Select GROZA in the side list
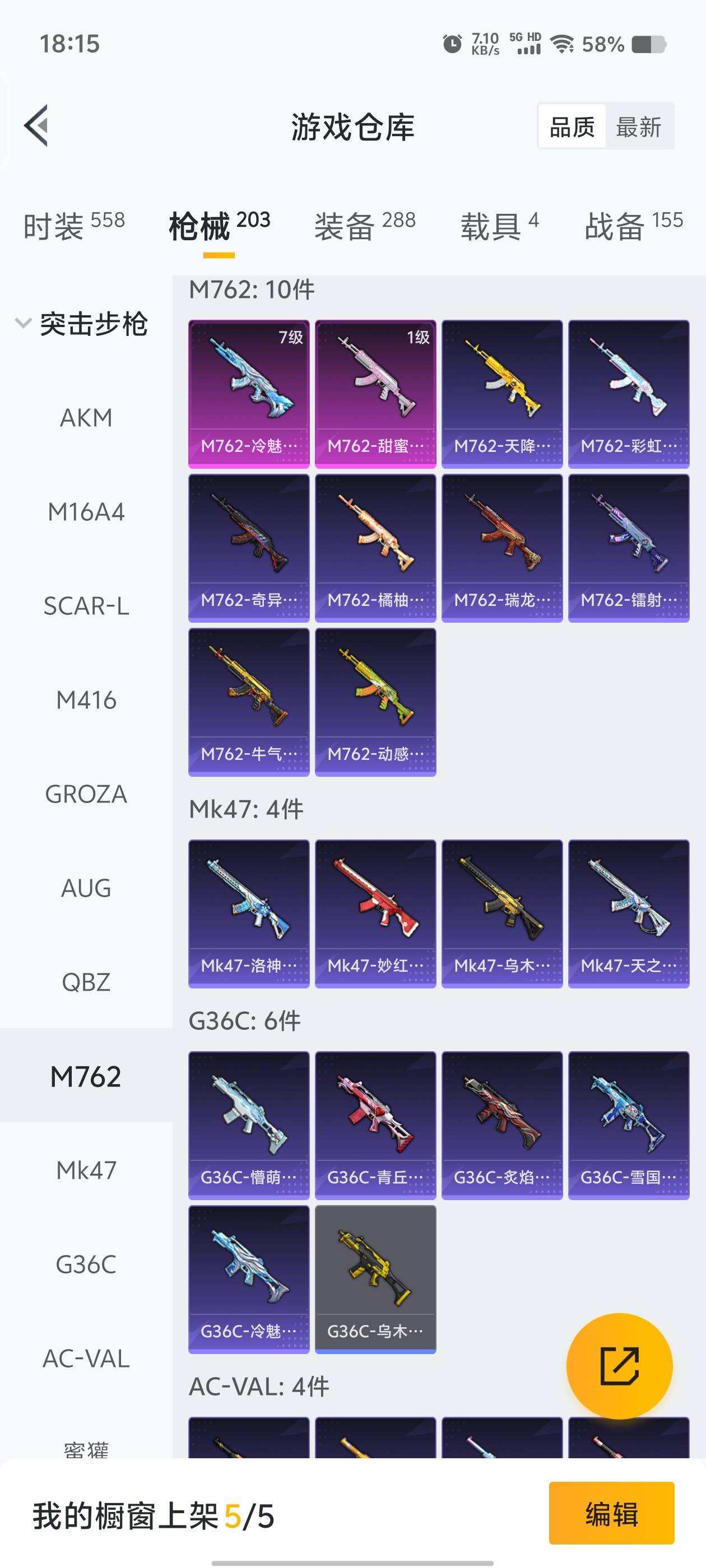706x1568 pixels. tap(86, 794)
